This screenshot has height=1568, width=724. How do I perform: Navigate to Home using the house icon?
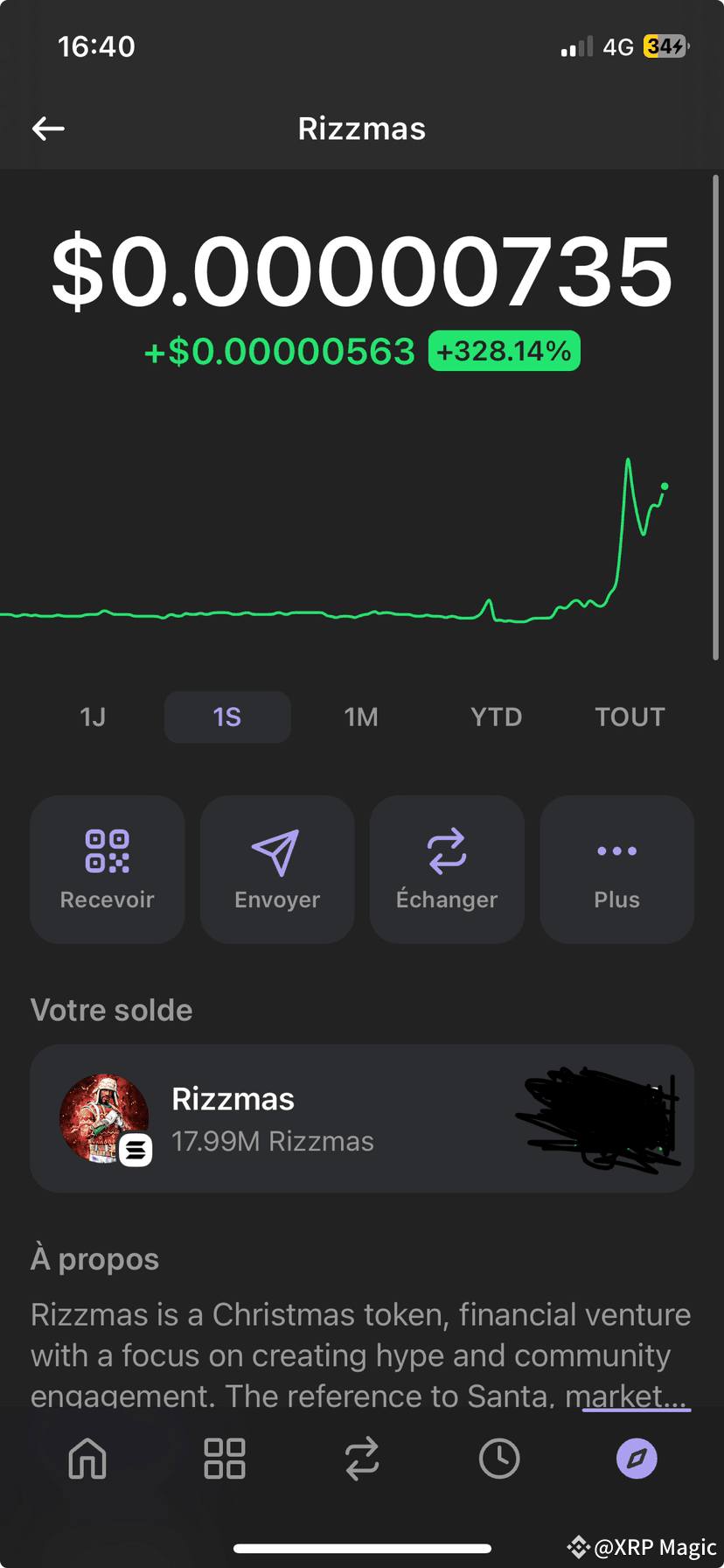click(87, 1459)
